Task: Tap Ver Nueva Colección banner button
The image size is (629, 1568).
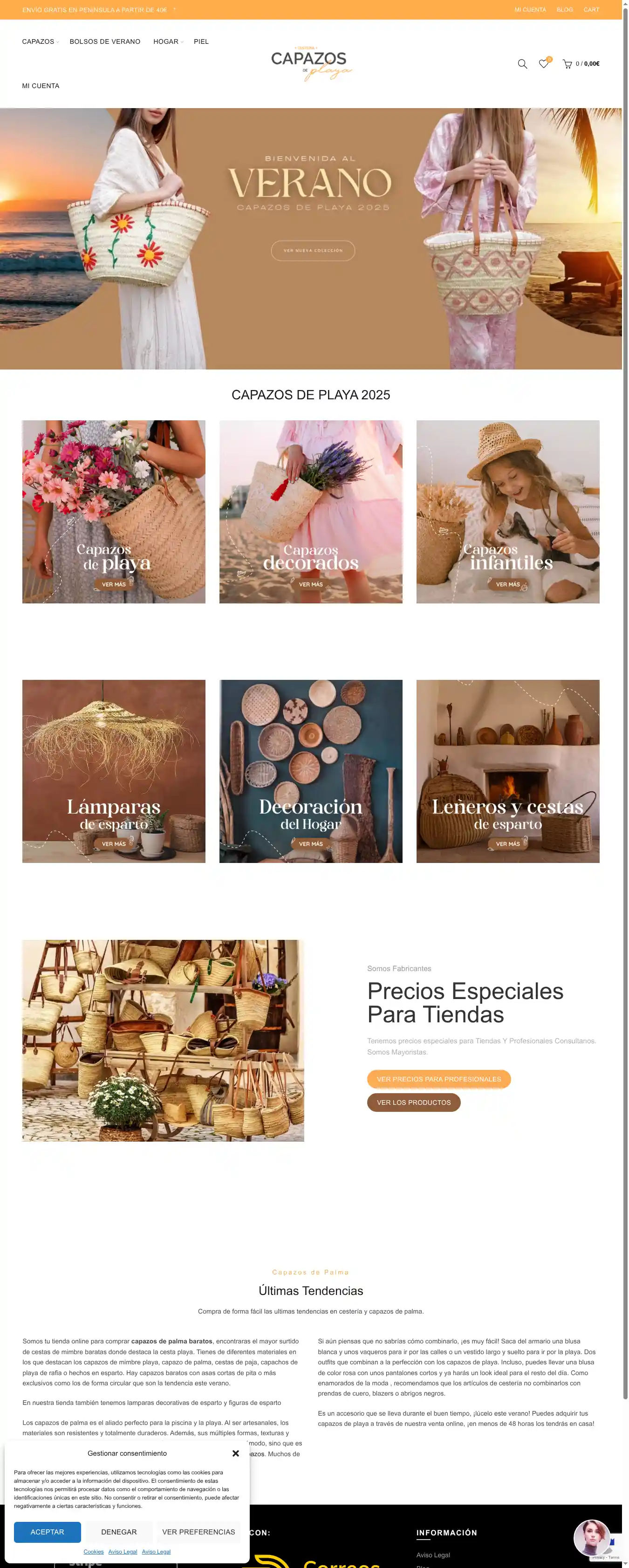Action: click(x=313, y=250)
